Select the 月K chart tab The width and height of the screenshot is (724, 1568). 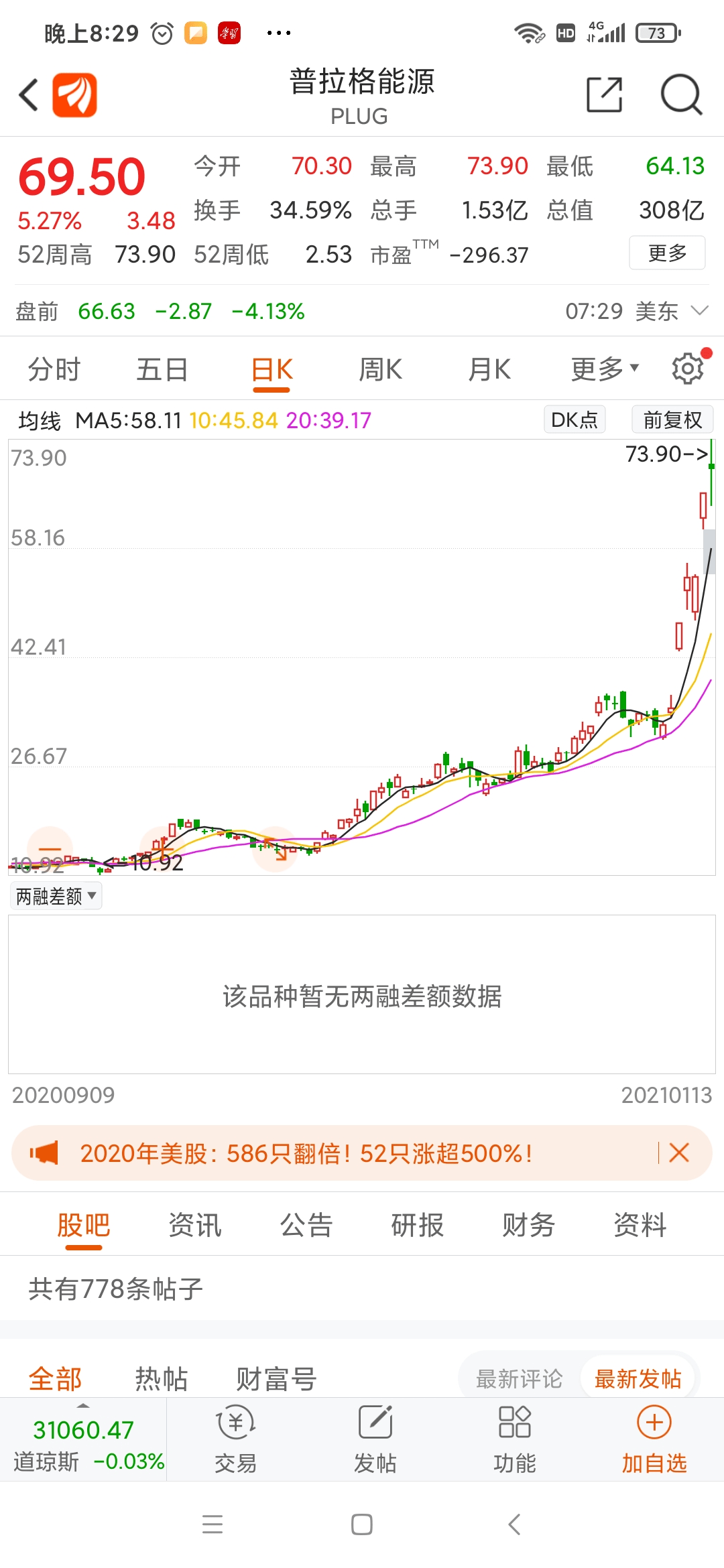(x=489, y=369)
